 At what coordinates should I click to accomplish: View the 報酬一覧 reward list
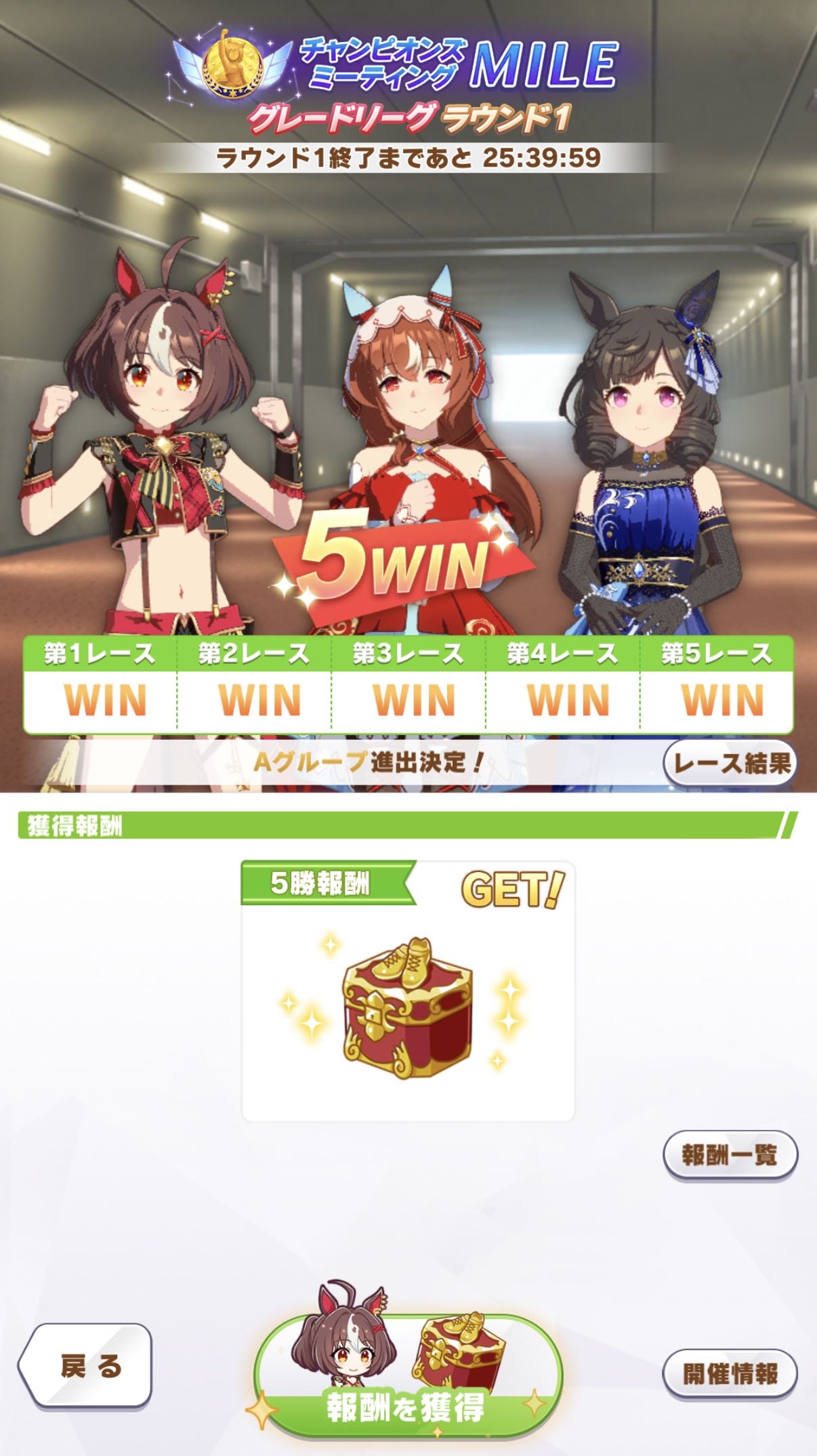tap(730, 1155)
